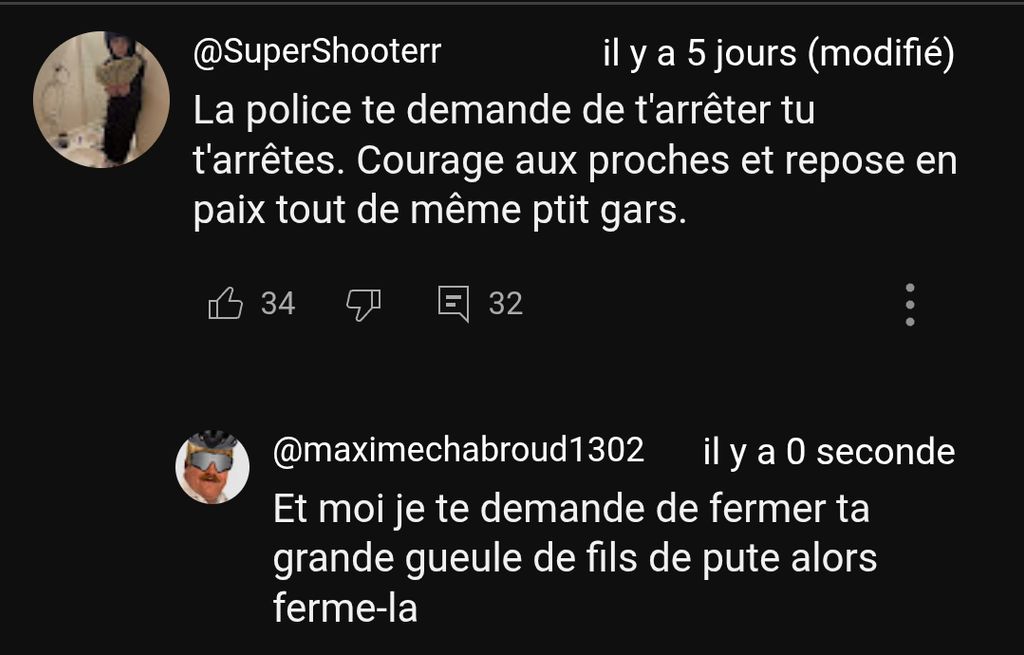Dislike the comment by @SuperShooterr
1024x655 pixels.
(x=363, y=304)
